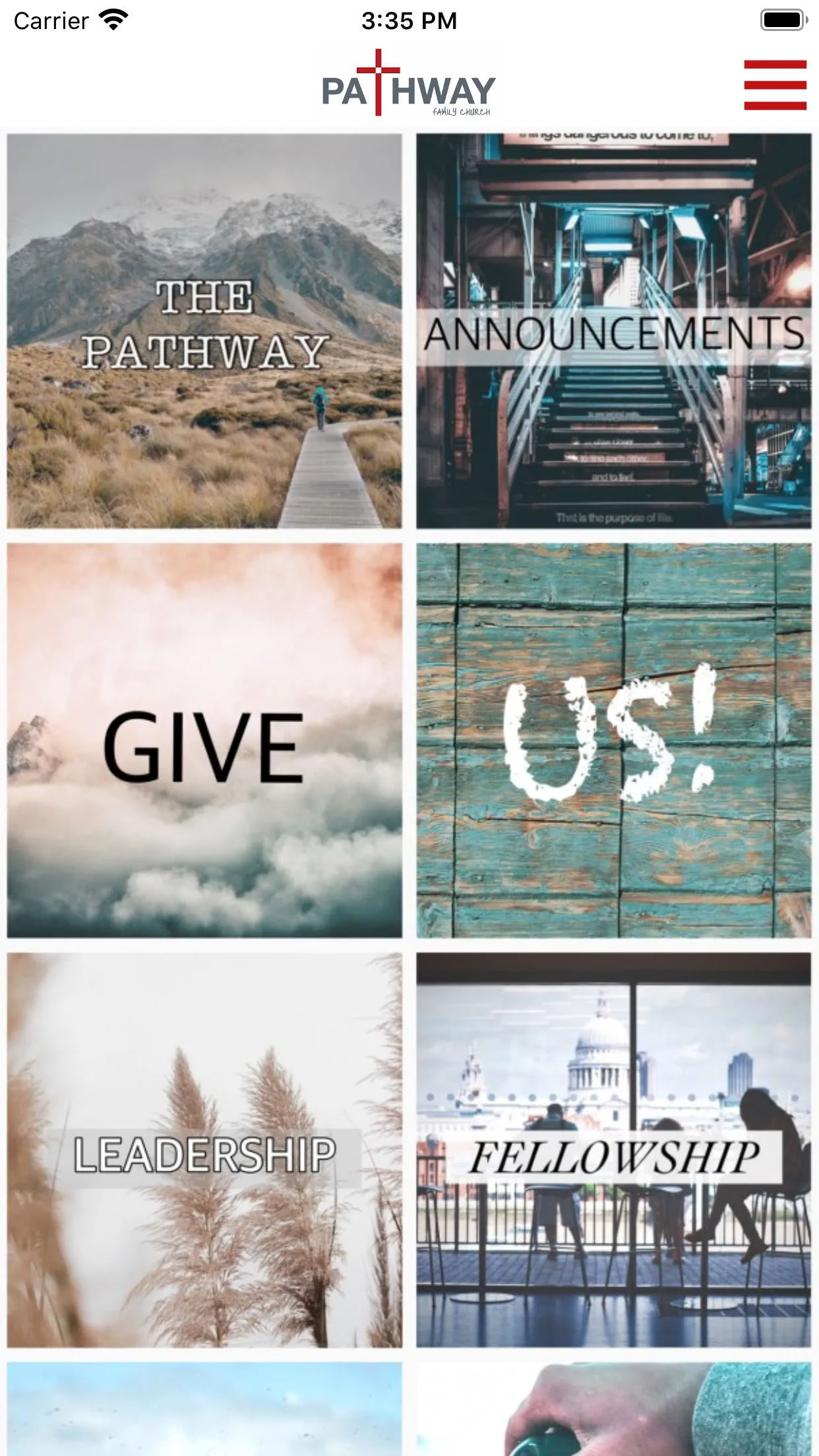The width and height of the screenshot is (819, 1456).
Task: View the Leadership tile
Action: click(x=204, y=1149)
